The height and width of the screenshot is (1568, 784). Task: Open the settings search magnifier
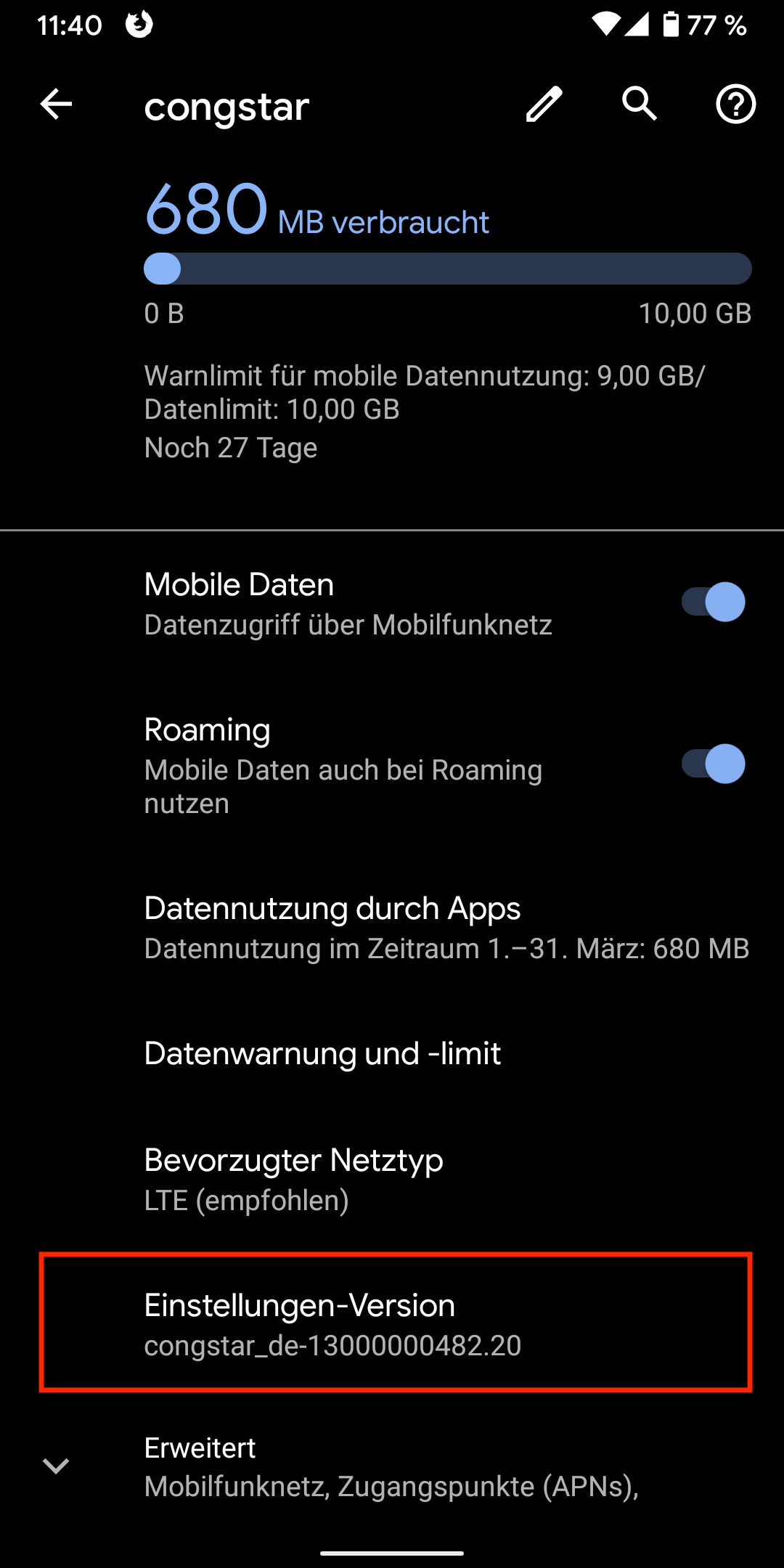640,105
